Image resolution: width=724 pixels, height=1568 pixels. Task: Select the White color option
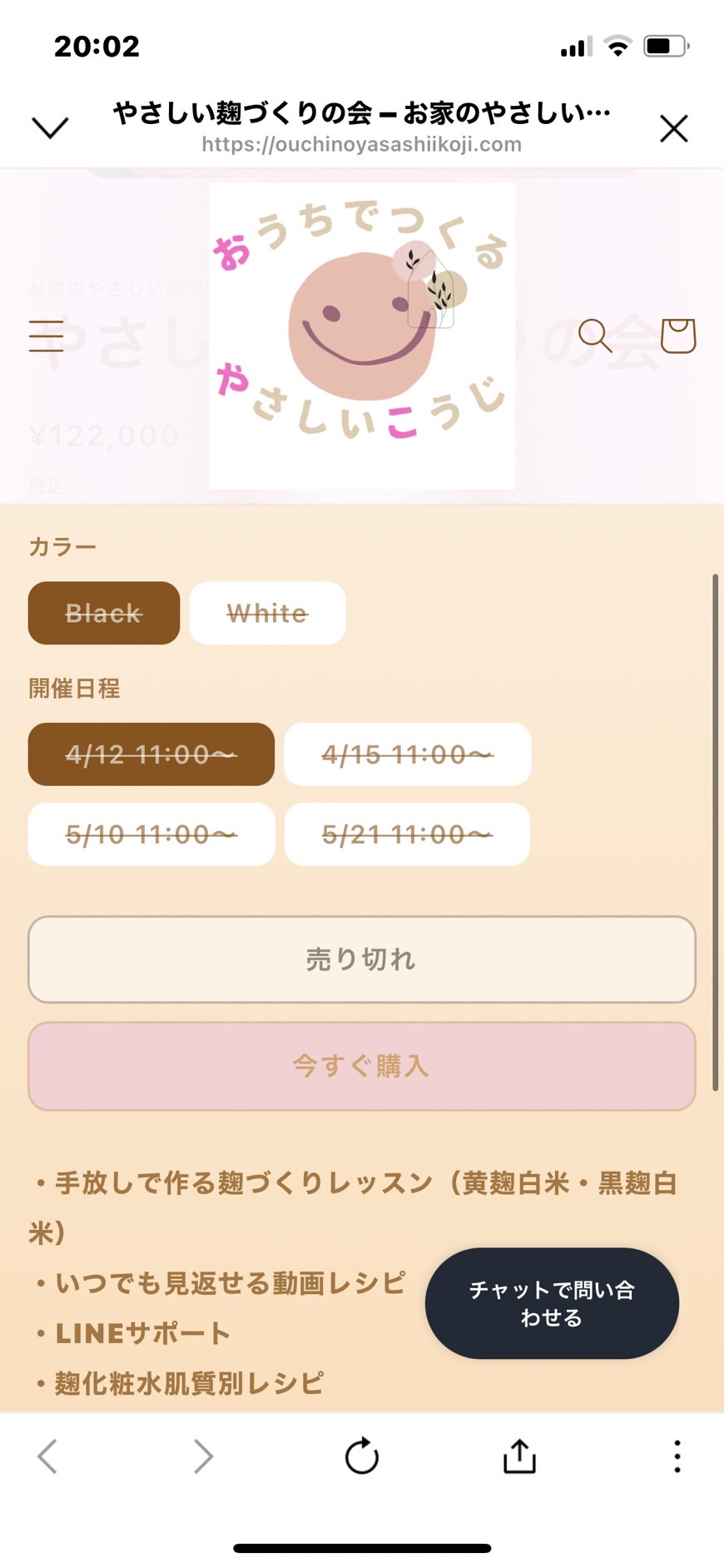tap(267, 613)
